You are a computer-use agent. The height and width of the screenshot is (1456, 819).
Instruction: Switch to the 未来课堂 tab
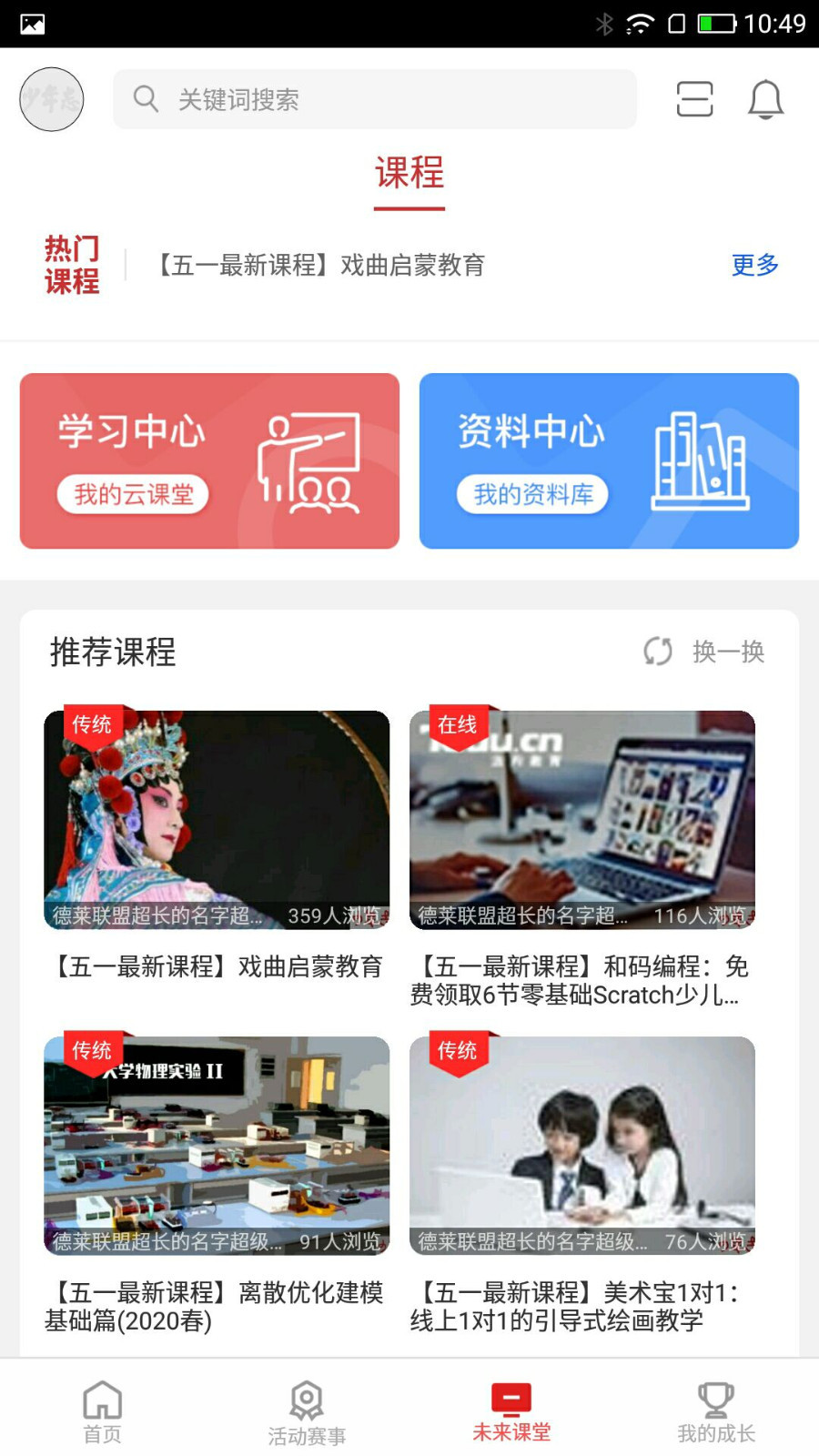coord(511,1411)
